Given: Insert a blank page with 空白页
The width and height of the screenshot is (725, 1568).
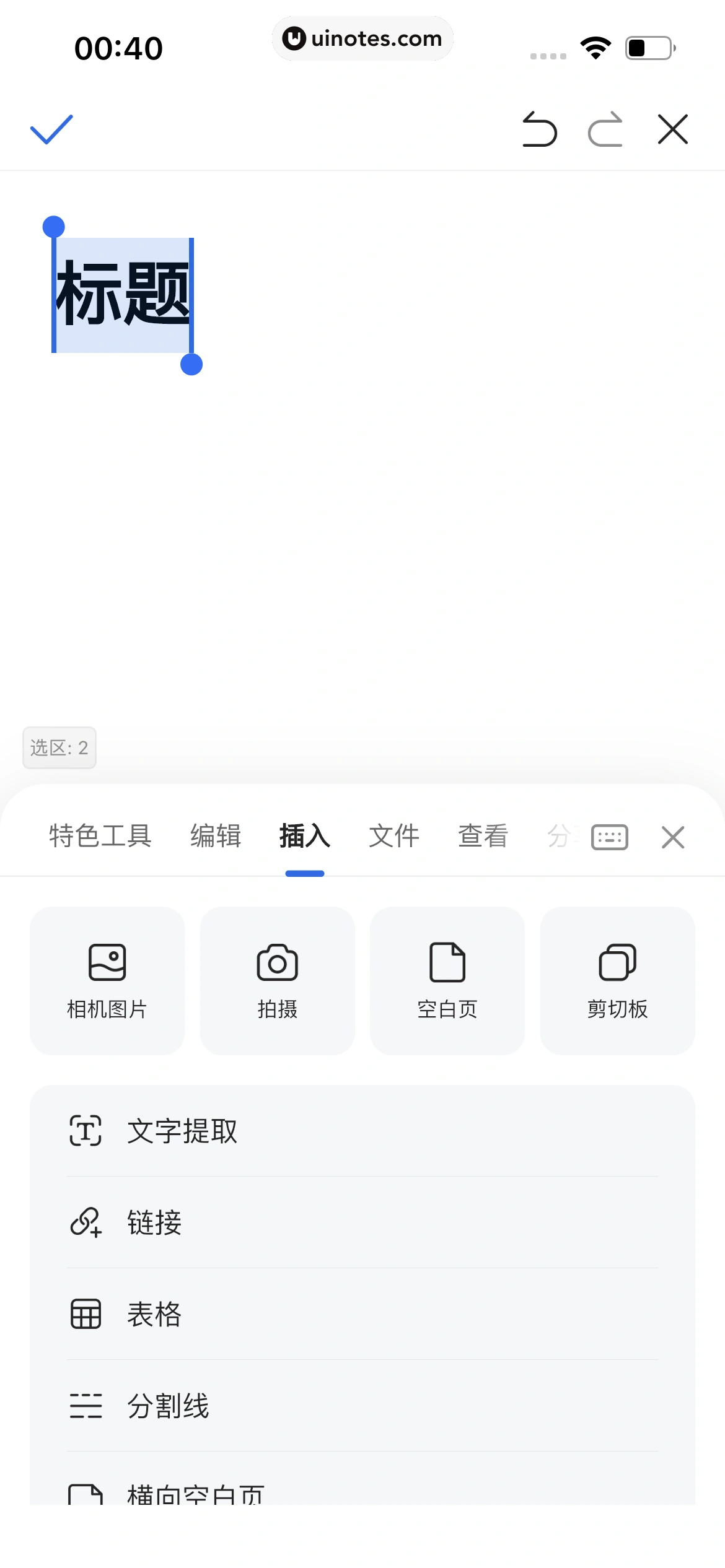Looking at the screenshot, I should [x=447, y=980].
